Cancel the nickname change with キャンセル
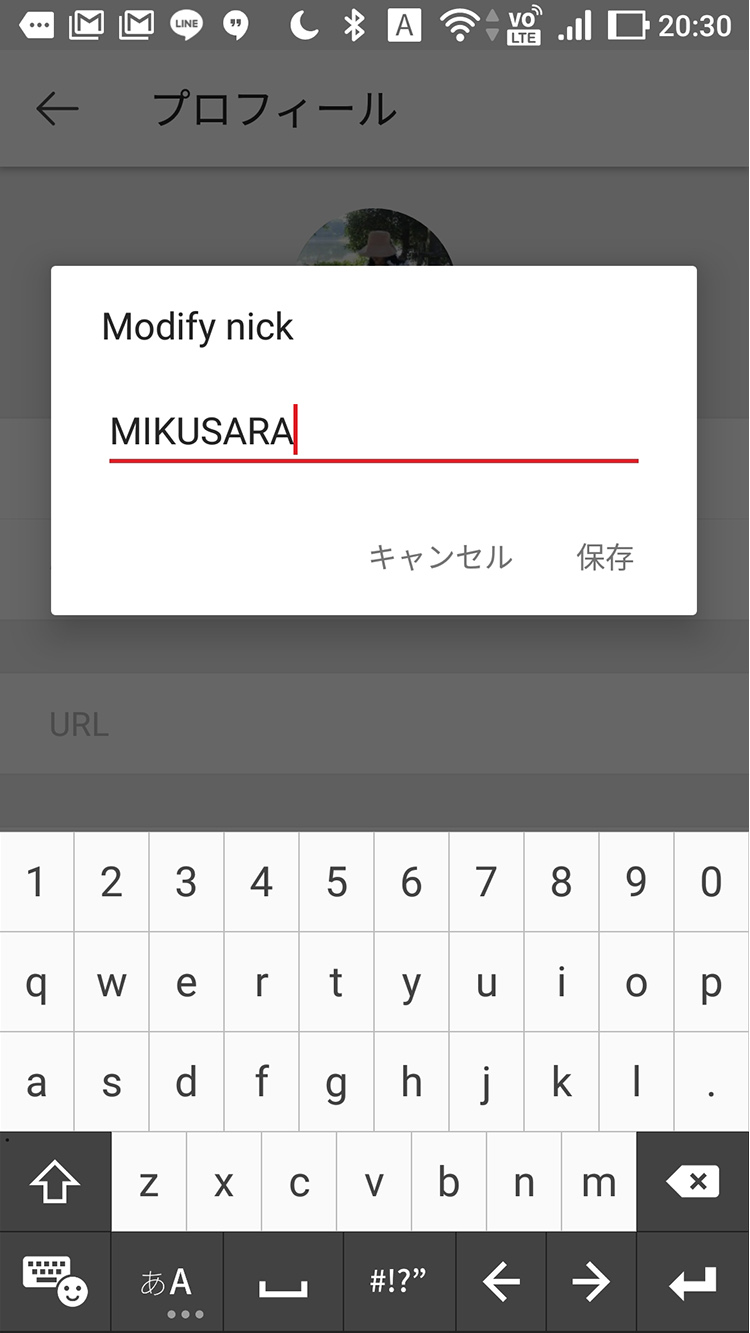 tap(441, 557)
